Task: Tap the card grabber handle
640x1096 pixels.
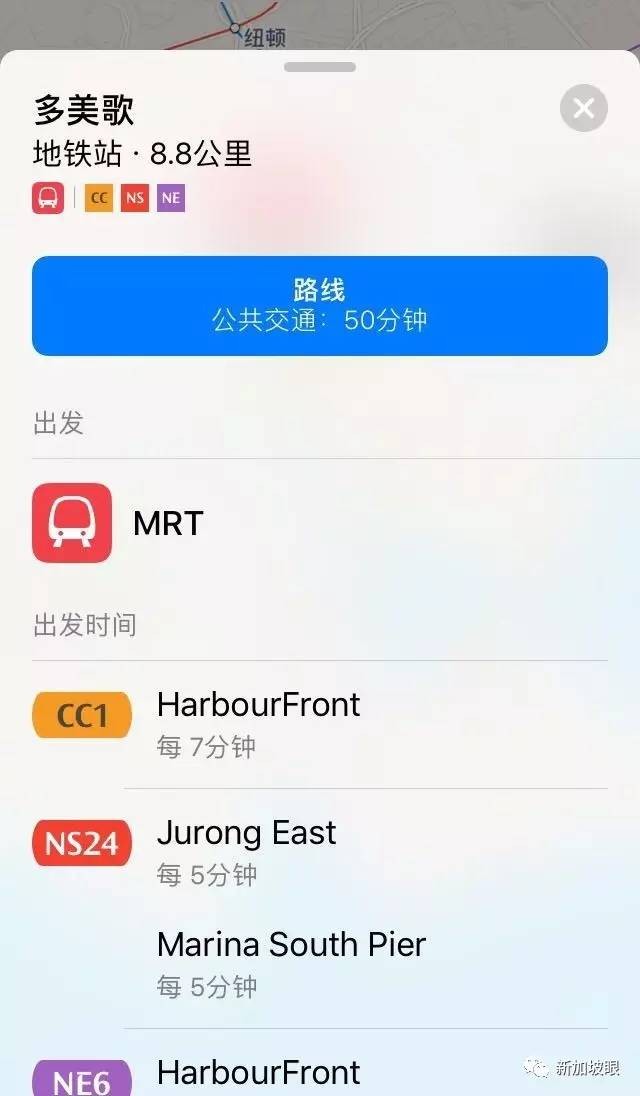Action: pos(320,67)
